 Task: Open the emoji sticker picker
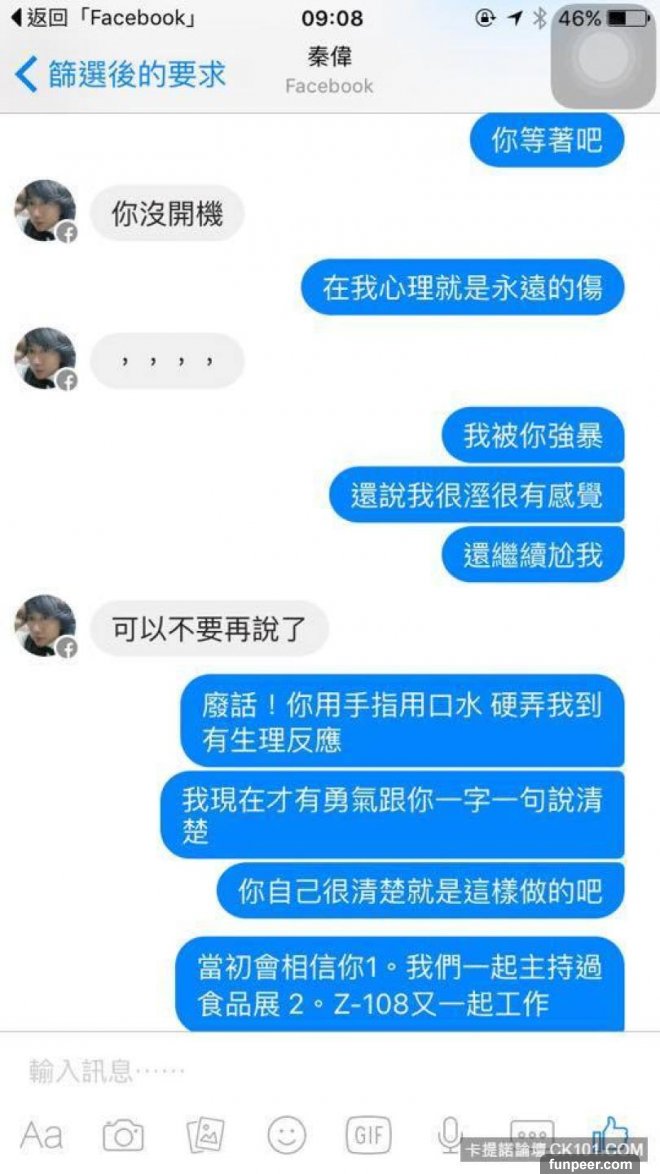click(286, 1135)
